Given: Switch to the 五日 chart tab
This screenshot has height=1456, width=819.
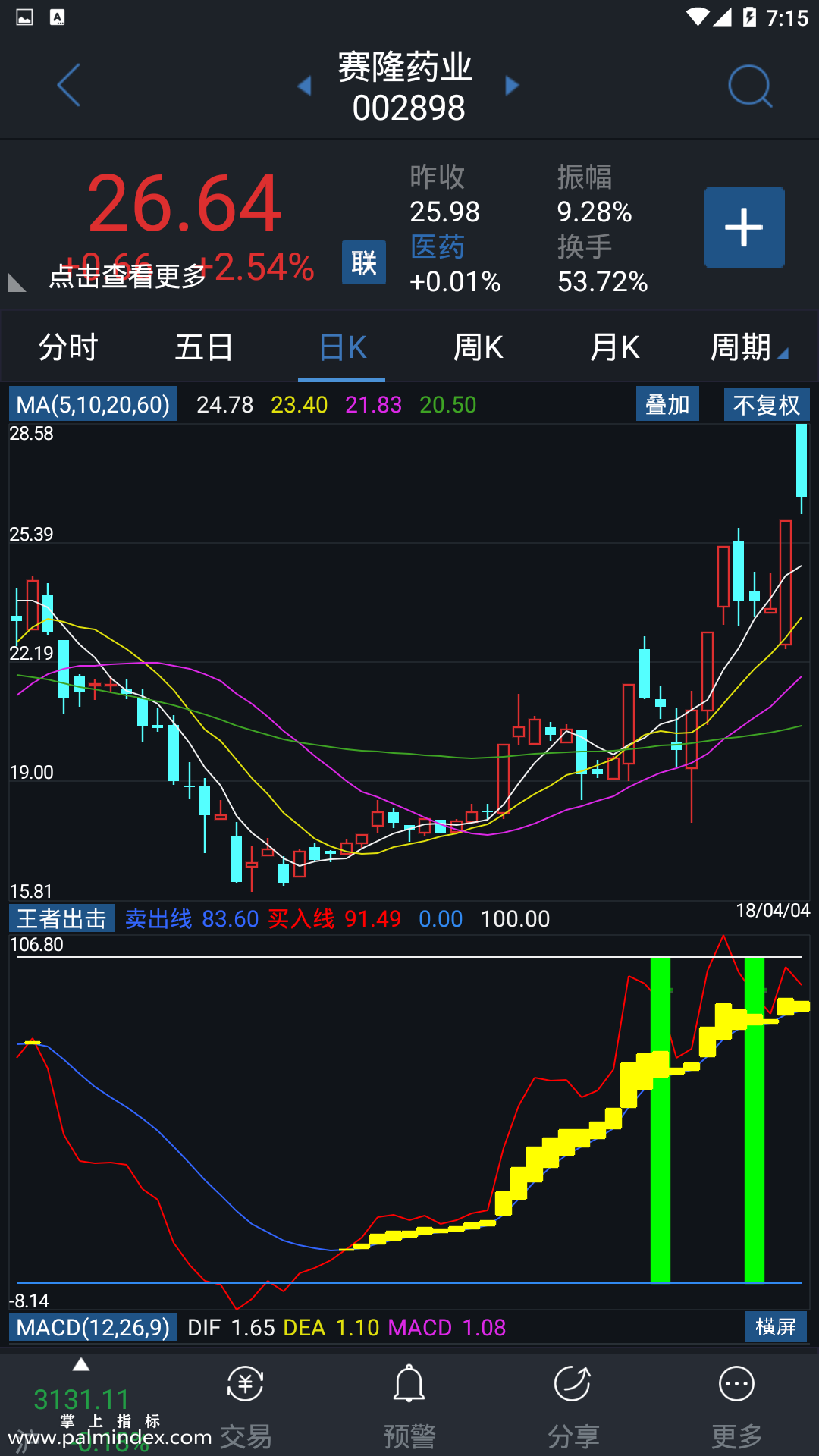Looking at the screenshot, I should [204, 347].
